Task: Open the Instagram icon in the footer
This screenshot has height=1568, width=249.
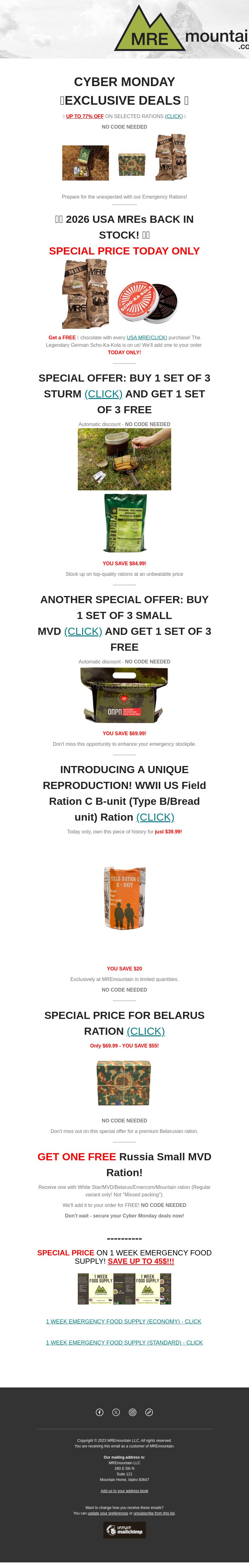Action: click(132, 1412)
